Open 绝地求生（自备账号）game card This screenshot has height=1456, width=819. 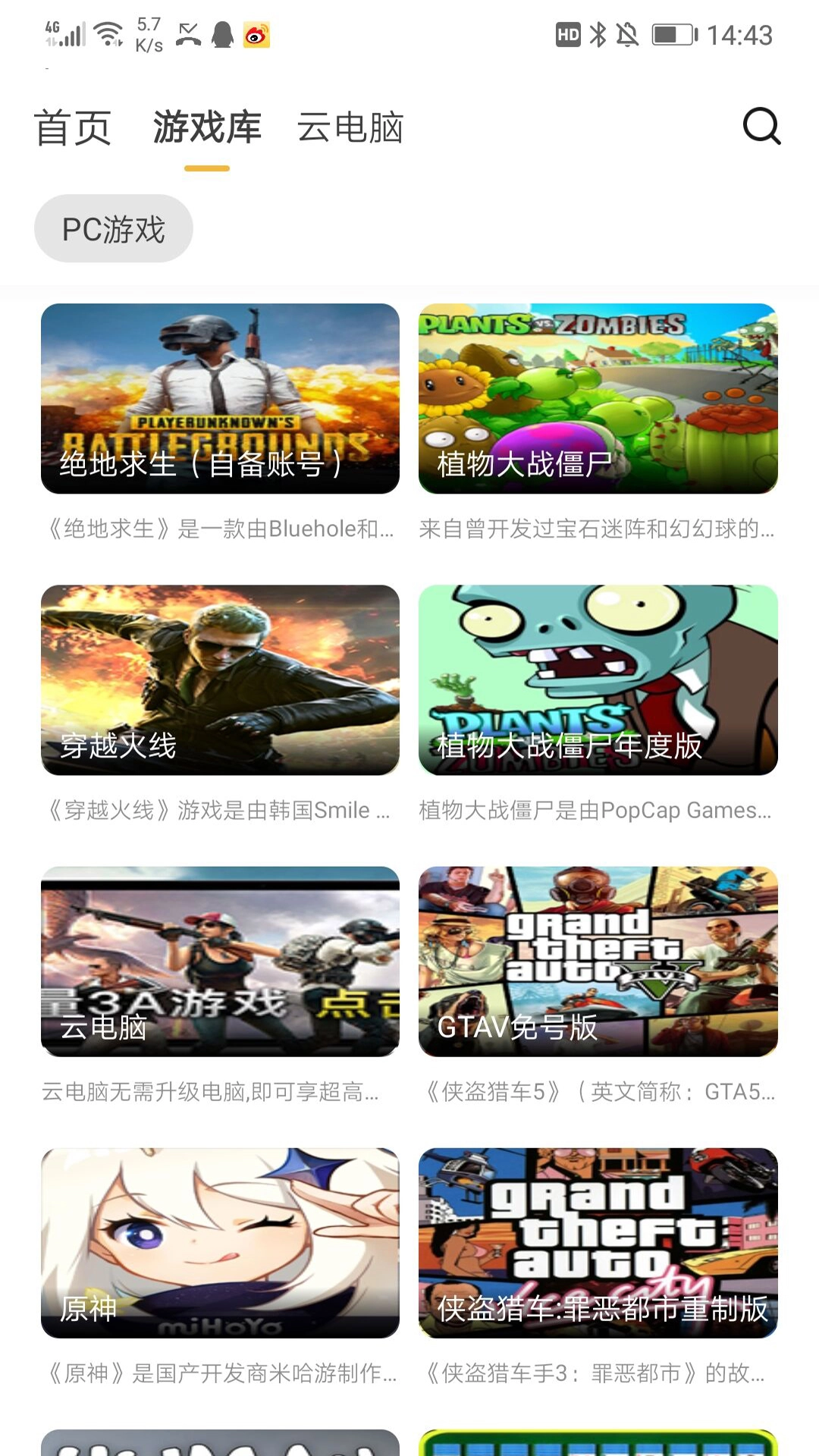click(221, 397)
